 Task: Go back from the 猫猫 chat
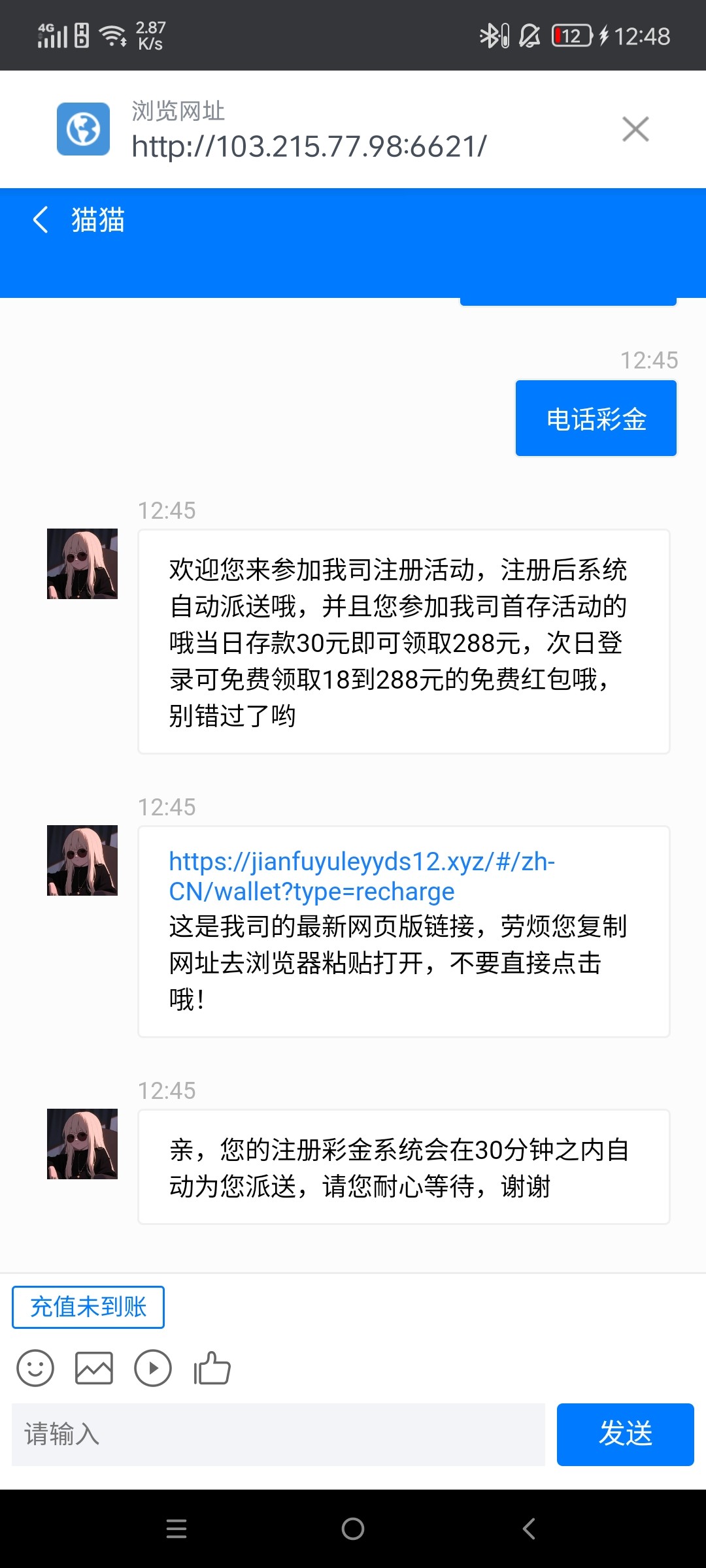point(41,220)
